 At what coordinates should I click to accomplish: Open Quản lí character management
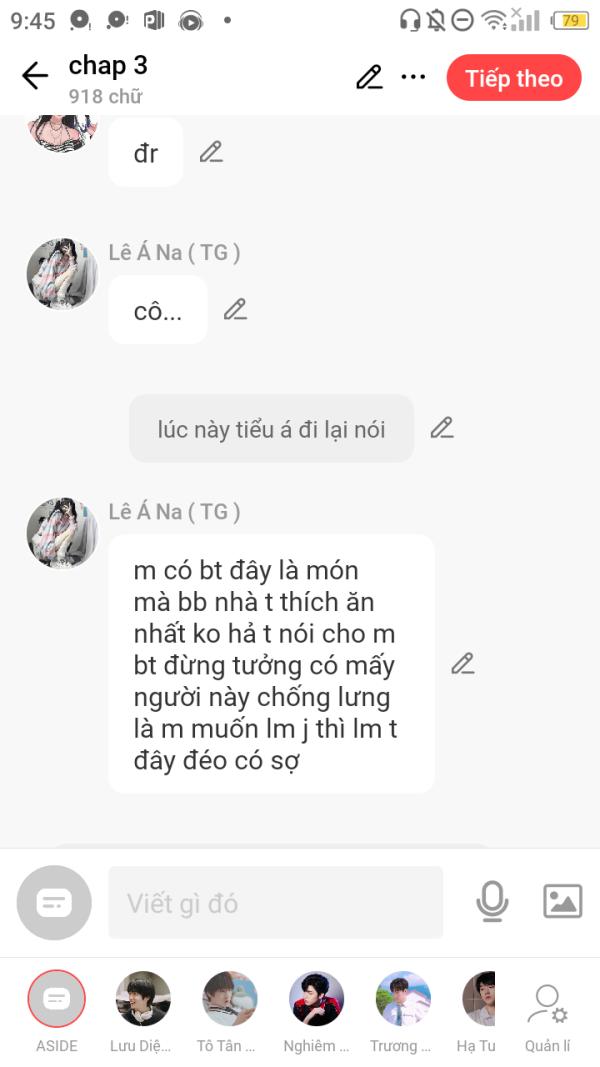pyautogui.click(x=548, y=1019)
